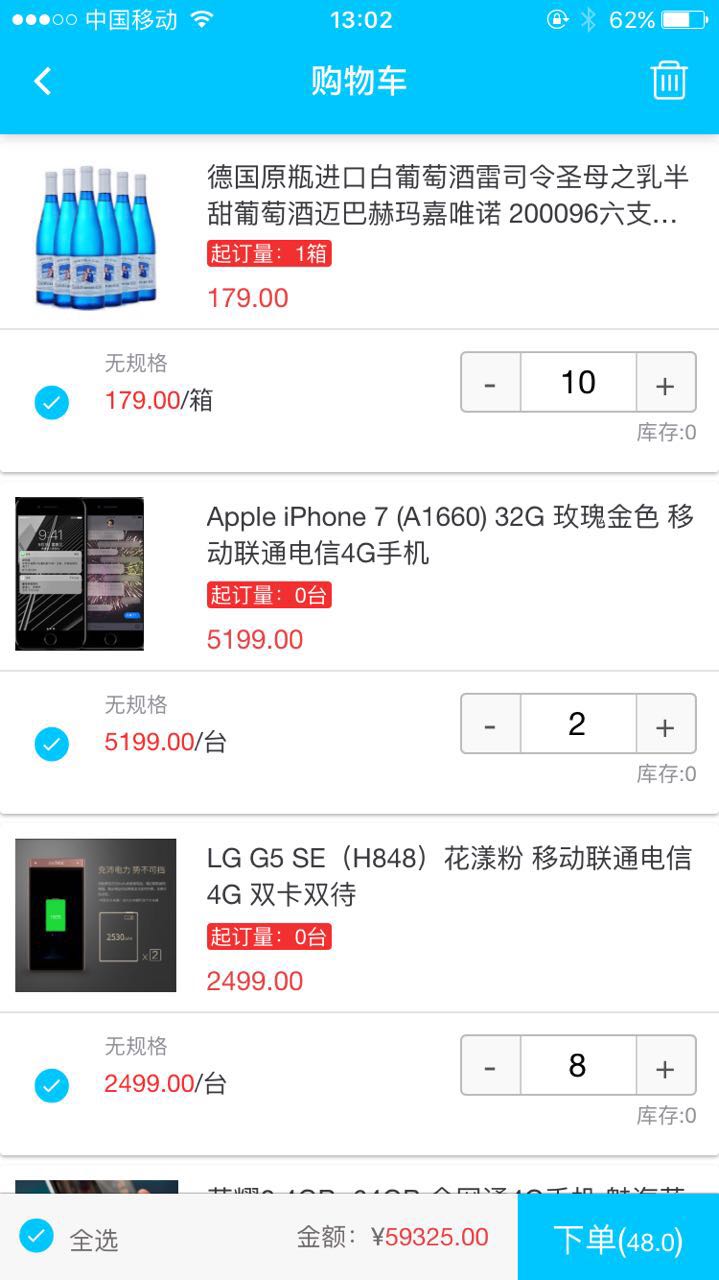Uncheck the iPhone 7 item checkbox
The height and width of the screenshot is (1280, 719).
[x=52, y=744]
